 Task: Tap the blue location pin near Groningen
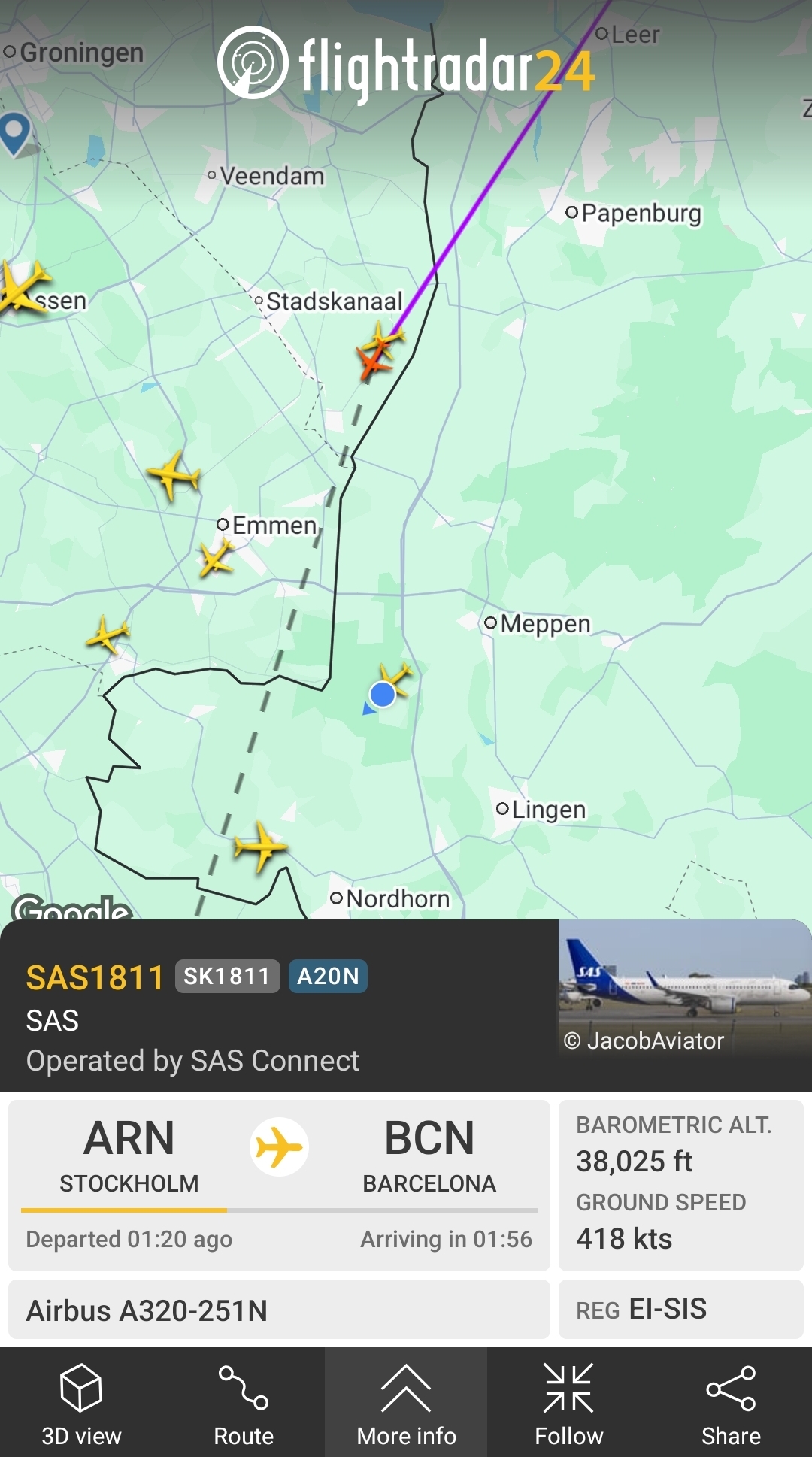click(15, 132)
